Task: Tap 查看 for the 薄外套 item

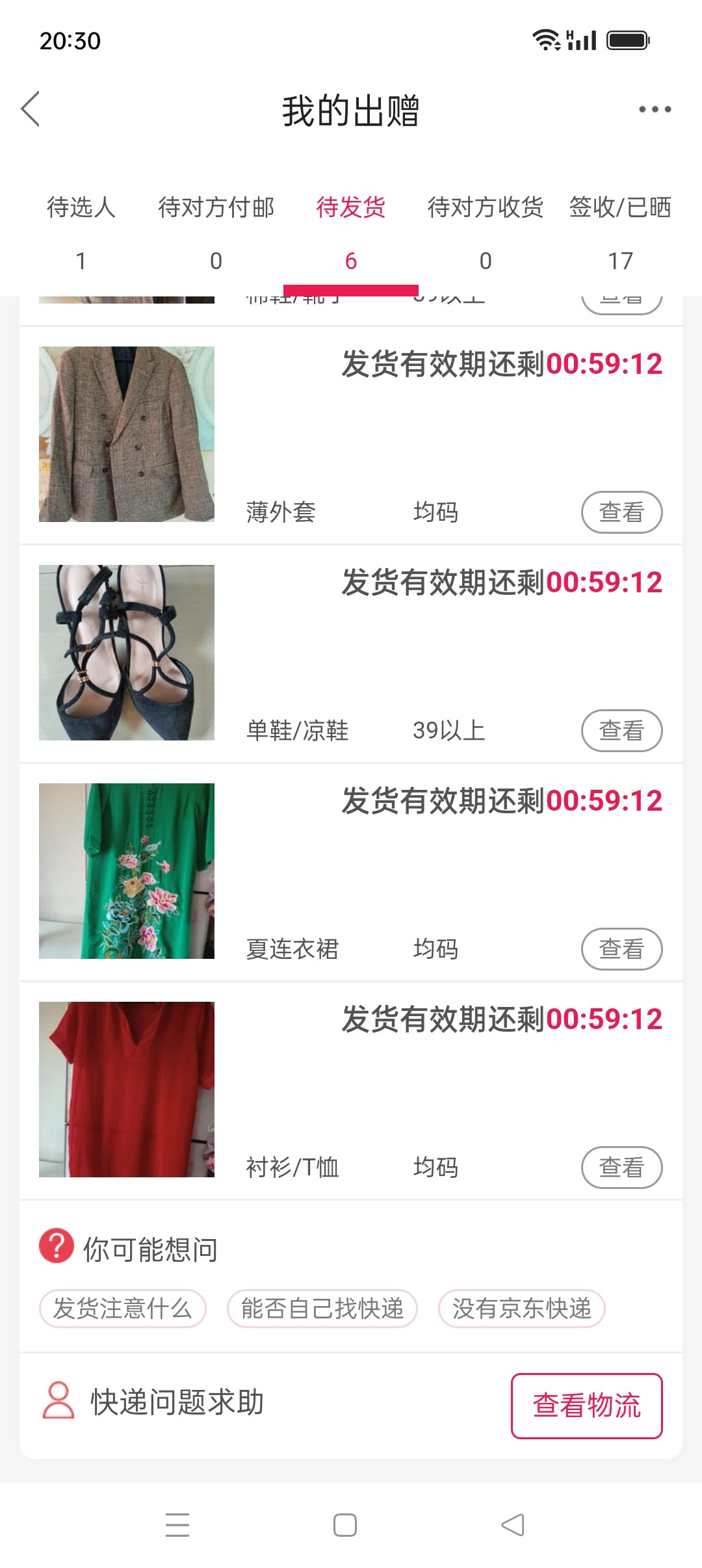Action: 621,512
